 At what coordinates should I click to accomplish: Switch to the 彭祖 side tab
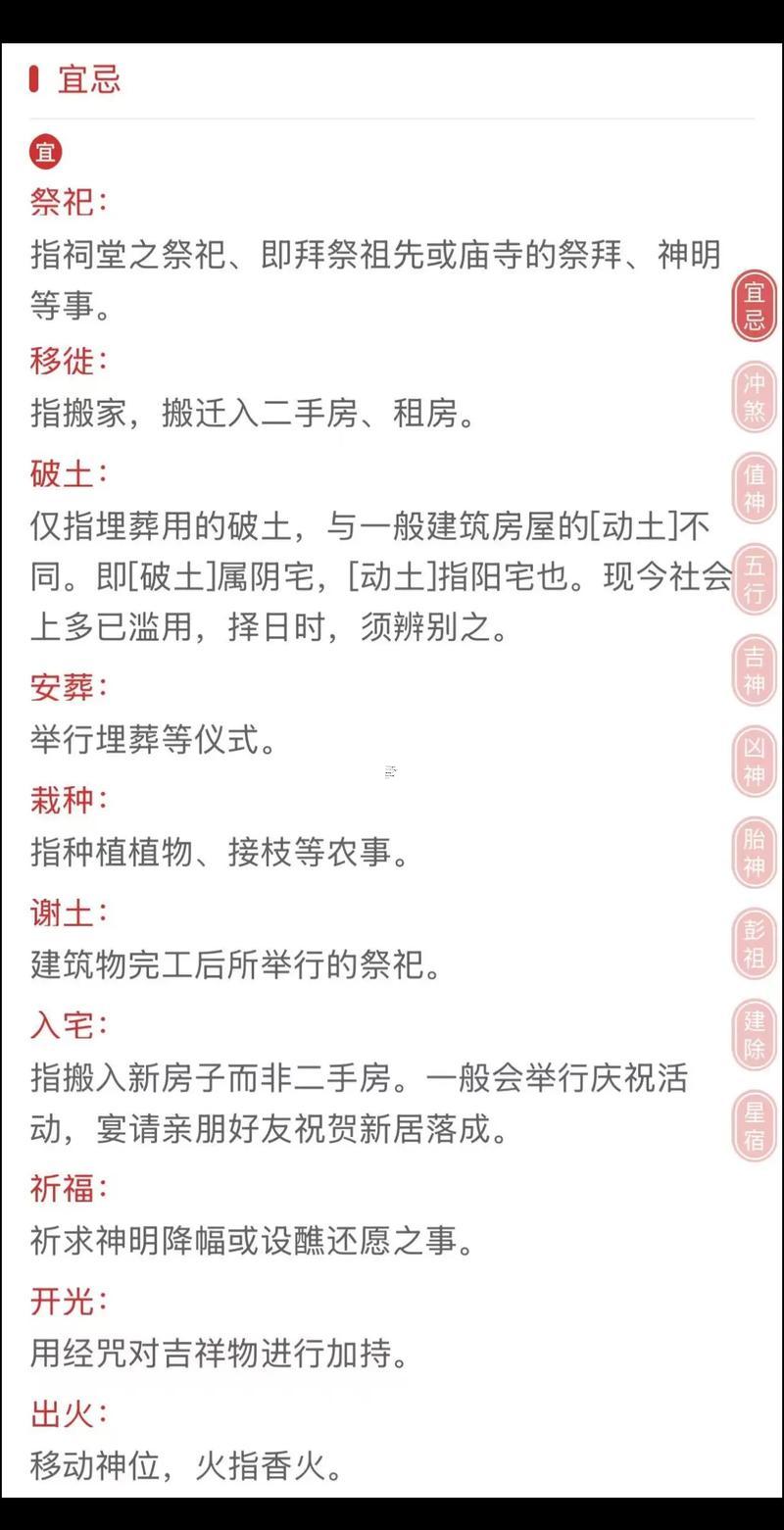click(754, 944)
